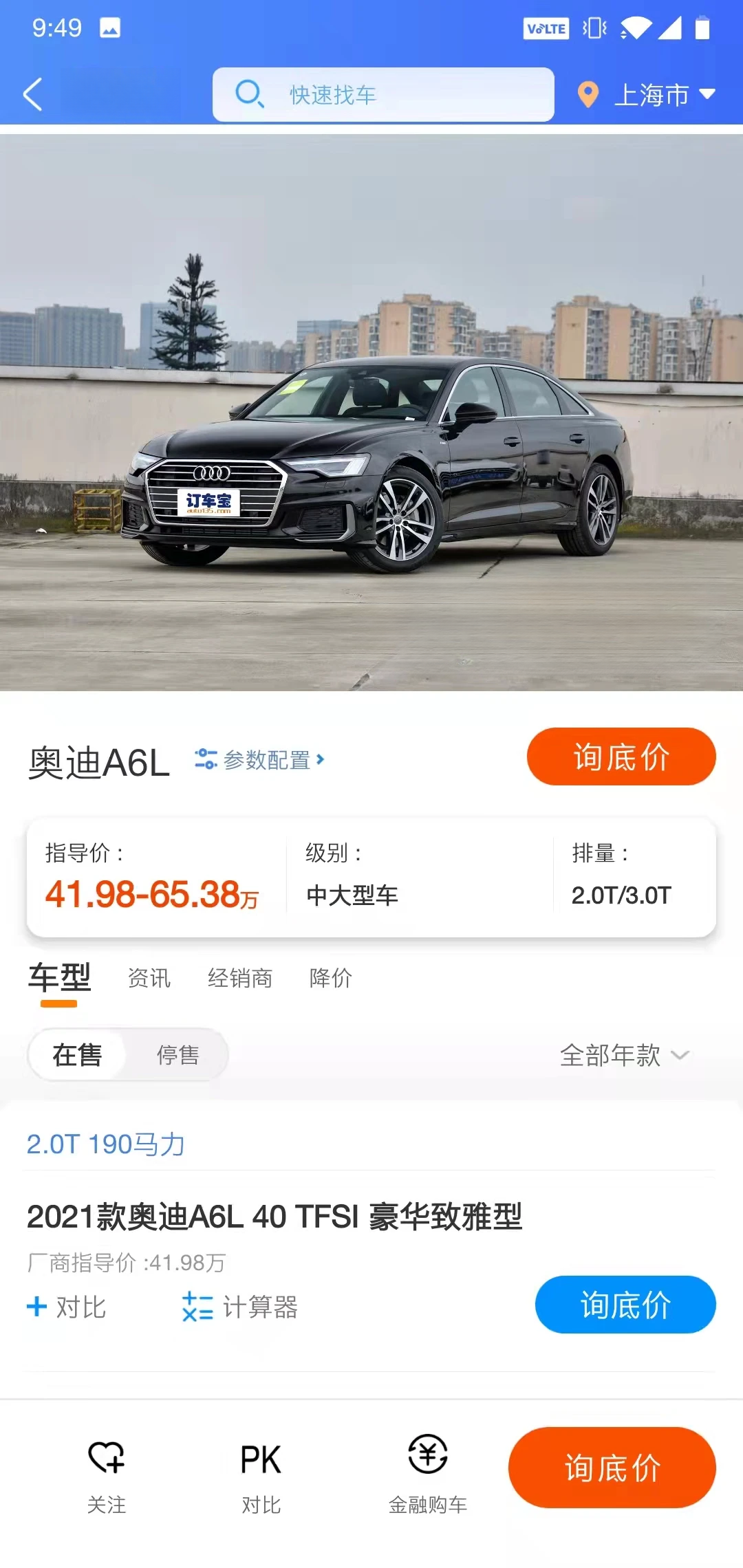
Task: Tap the blue 询底价 for 豪华致雅型
Action: click(x=625, y=1305)
